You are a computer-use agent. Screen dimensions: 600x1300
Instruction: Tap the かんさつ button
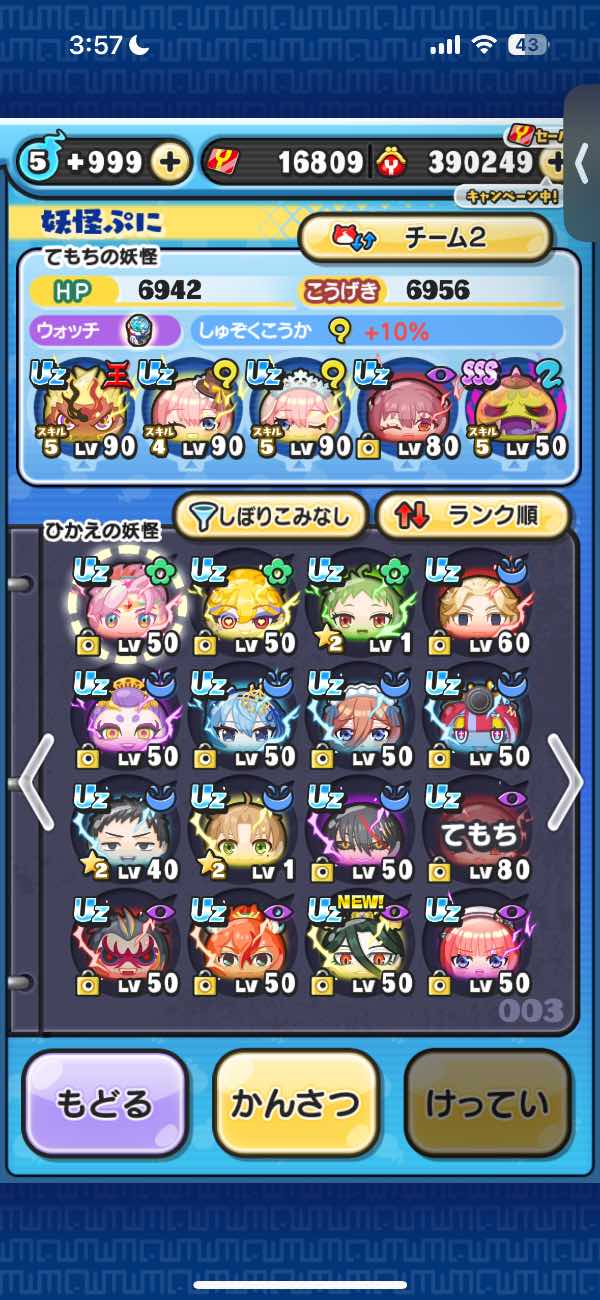(x=296, y=1104)
